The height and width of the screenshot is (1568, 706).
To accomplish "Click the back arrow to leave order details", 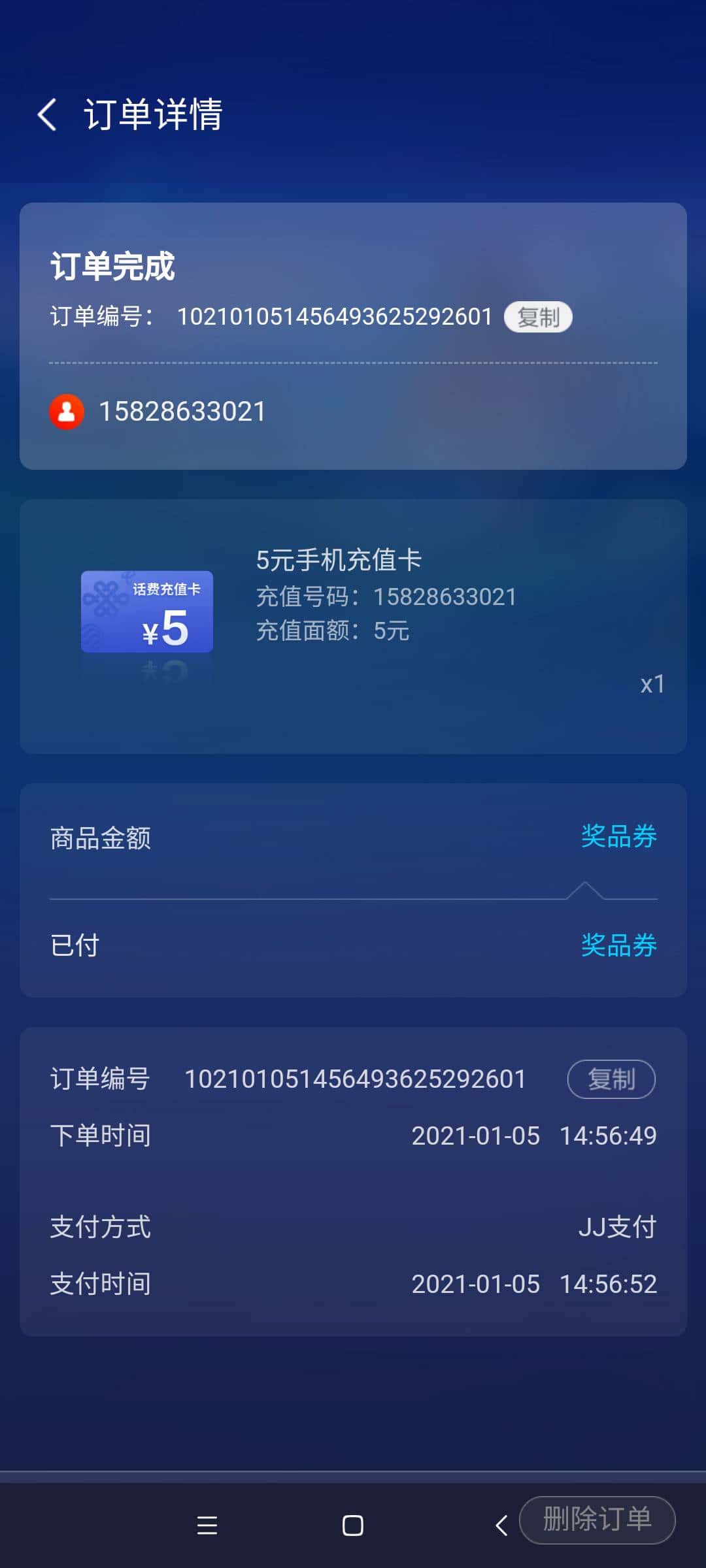I will click(46, 114).
